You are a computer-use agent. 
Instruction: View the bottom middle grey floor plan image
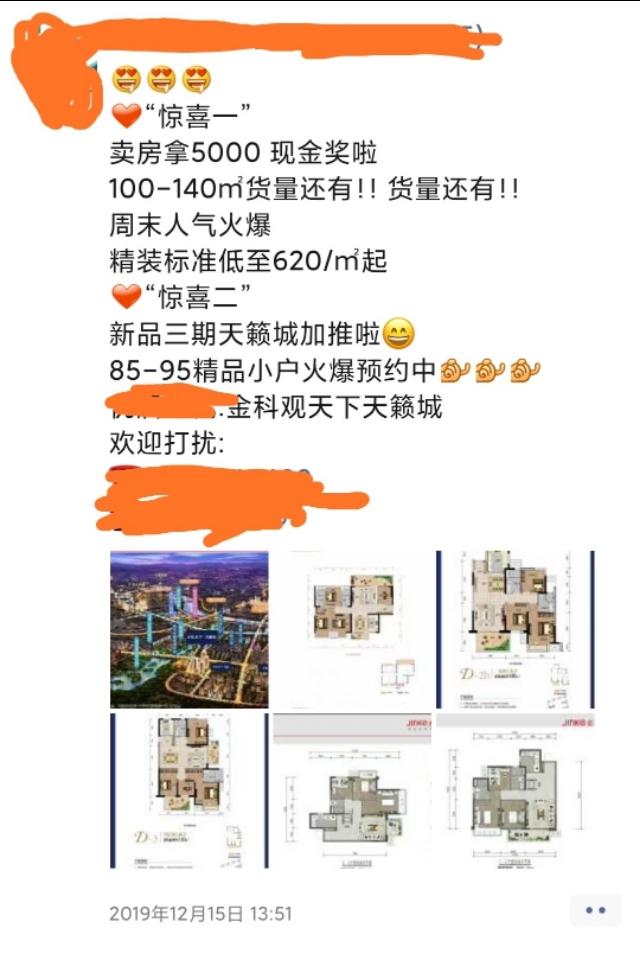pos(352,791)
